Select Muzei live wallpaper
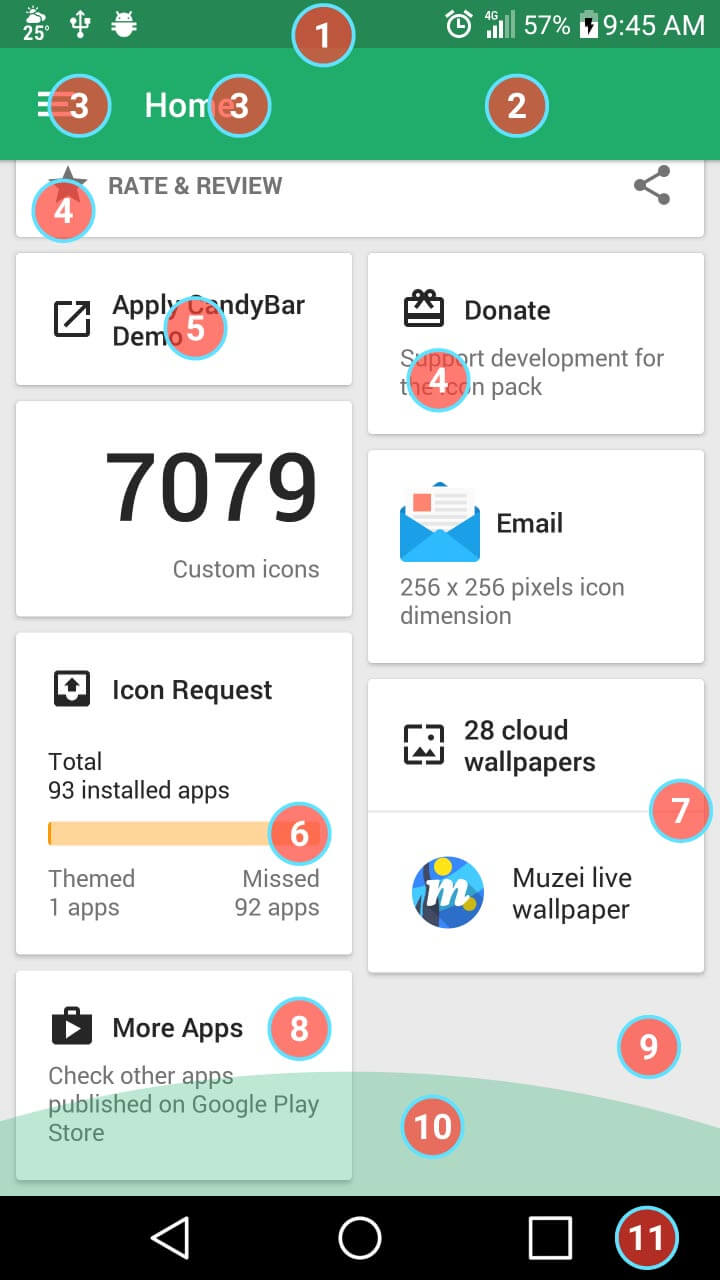The height and width of the screenshot is (1280, 720). [x=536, y=893]
